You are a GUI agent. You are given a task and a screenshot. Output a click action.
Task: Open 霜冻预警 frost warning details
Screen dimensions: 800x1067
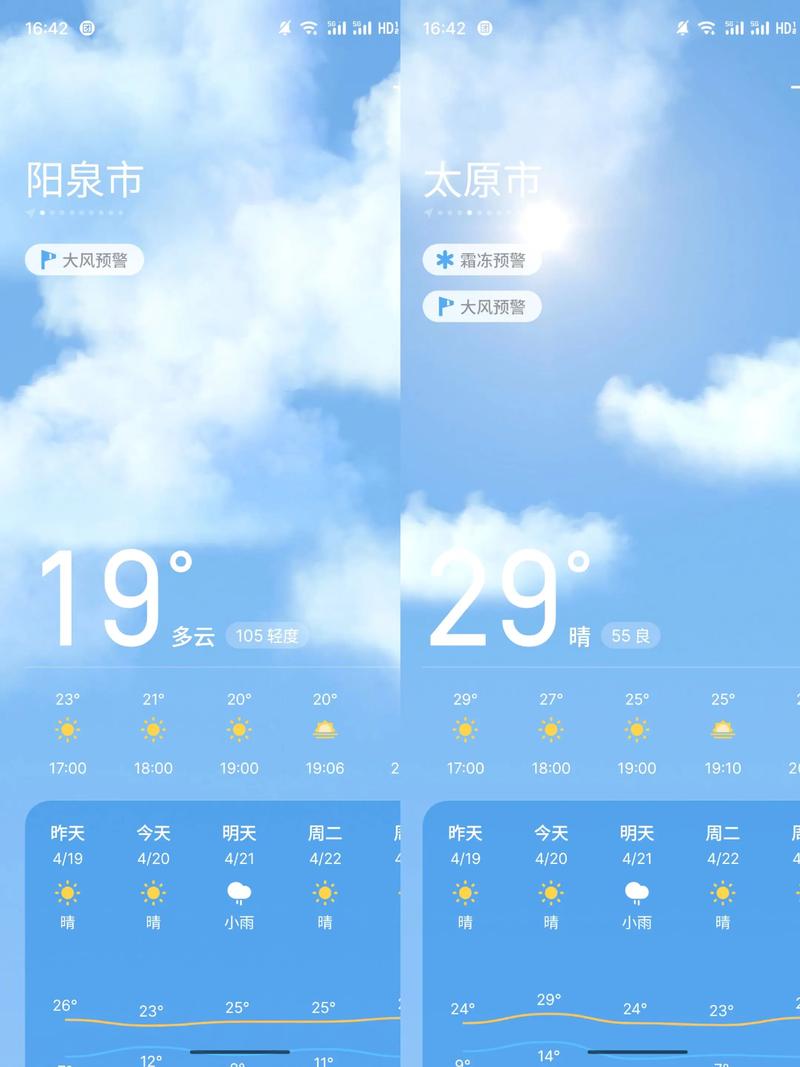coord(482,260)
